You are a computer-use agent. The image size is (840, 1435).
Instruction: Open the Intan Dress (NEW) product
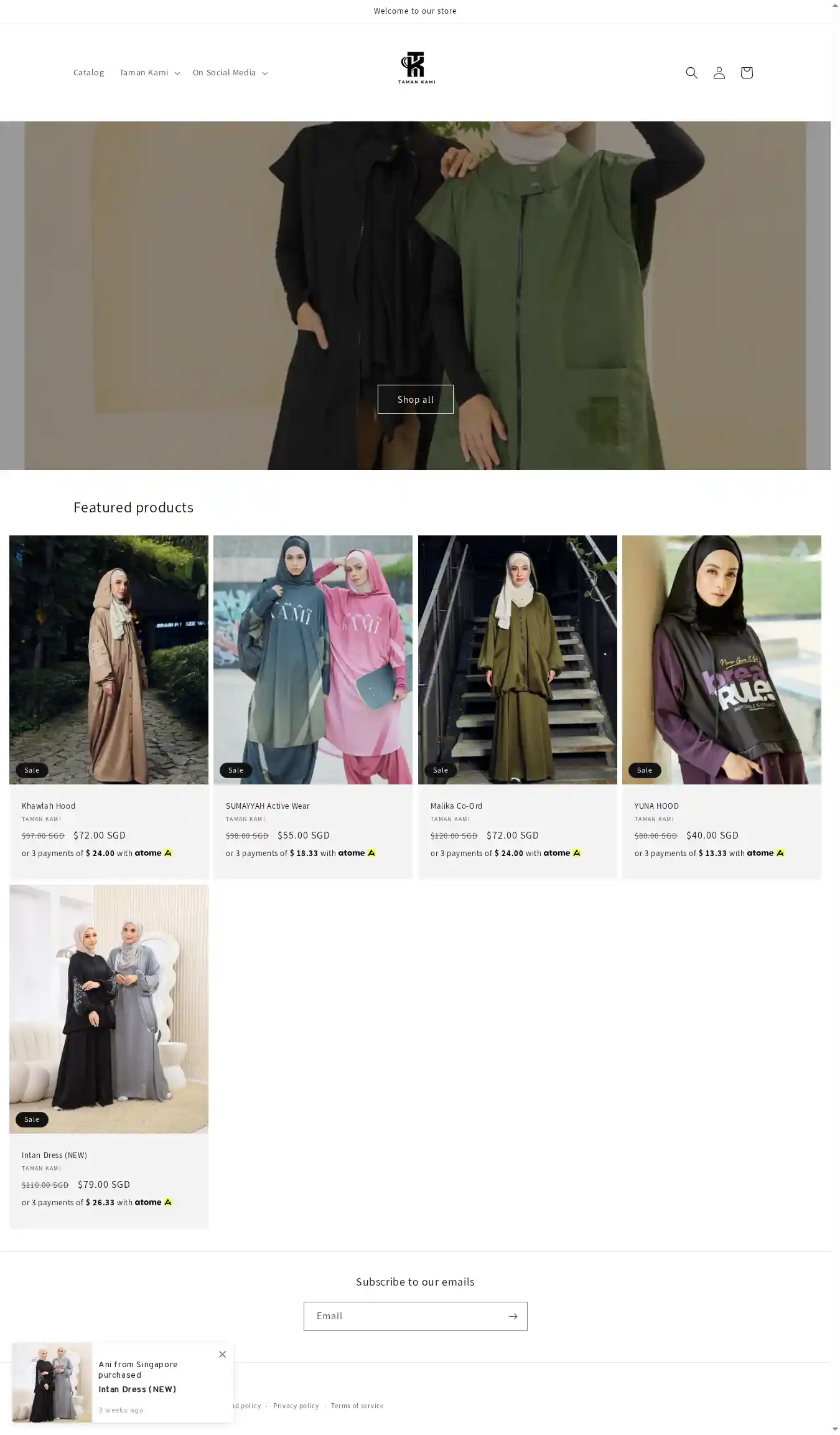(x=54, y=1155)
